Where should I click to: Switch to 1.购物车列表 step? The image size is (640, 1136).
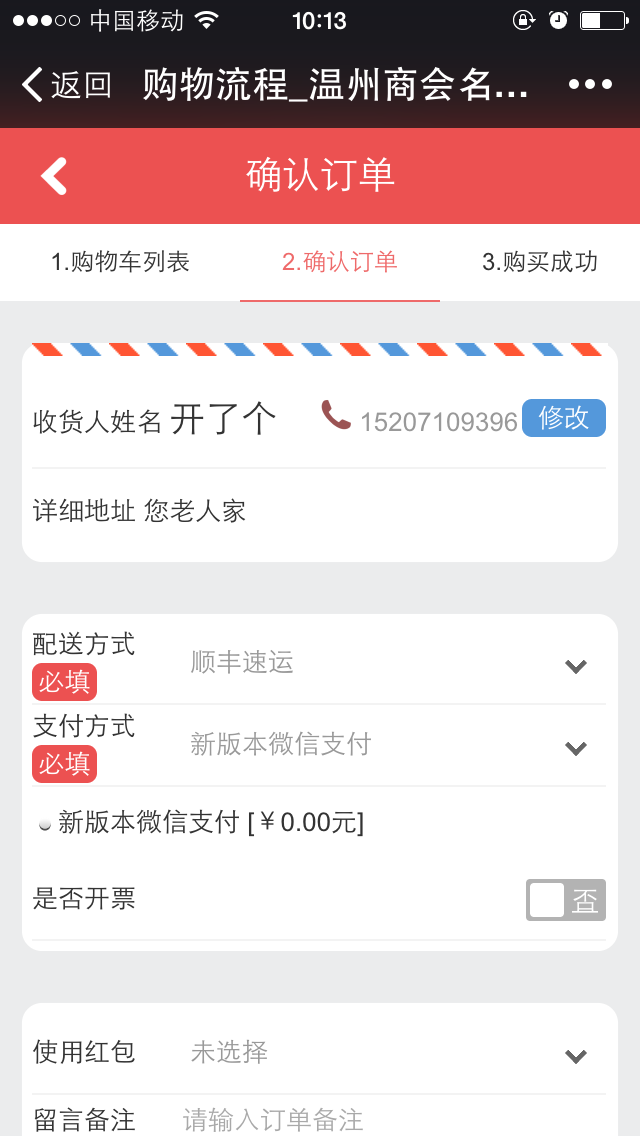pyautogui.click(x=120, y=262)
